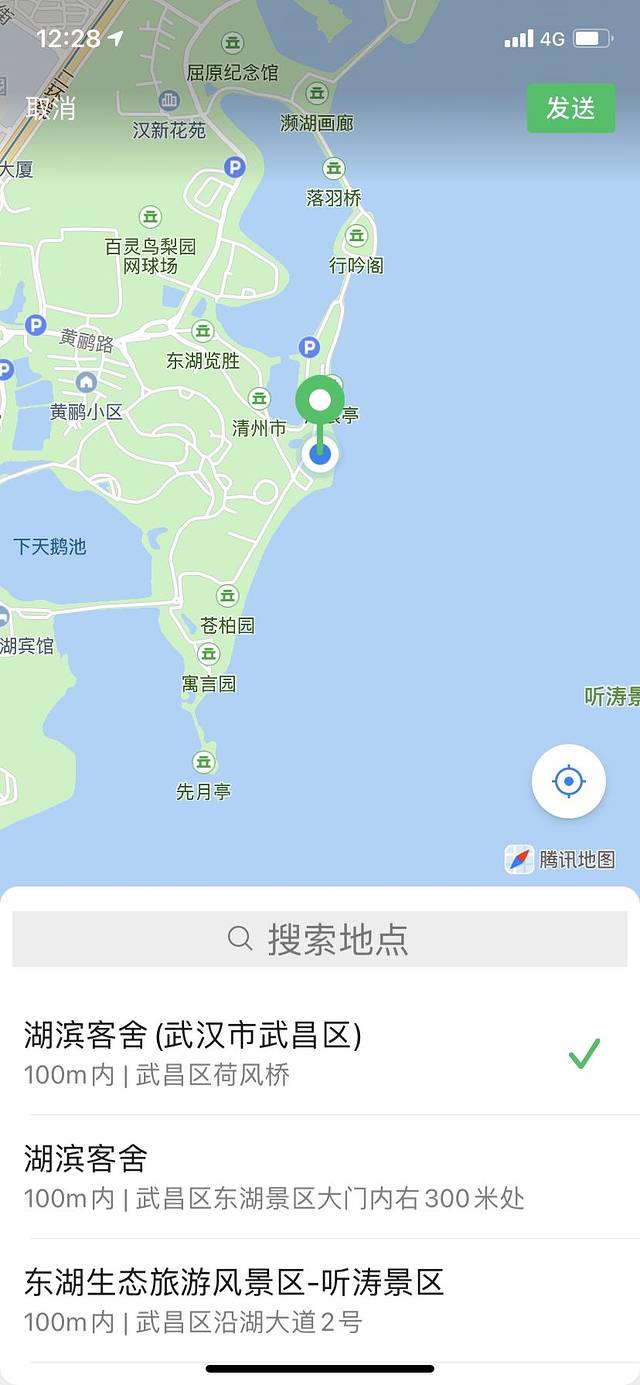Recenter the map on my current location

click(568, 781)
